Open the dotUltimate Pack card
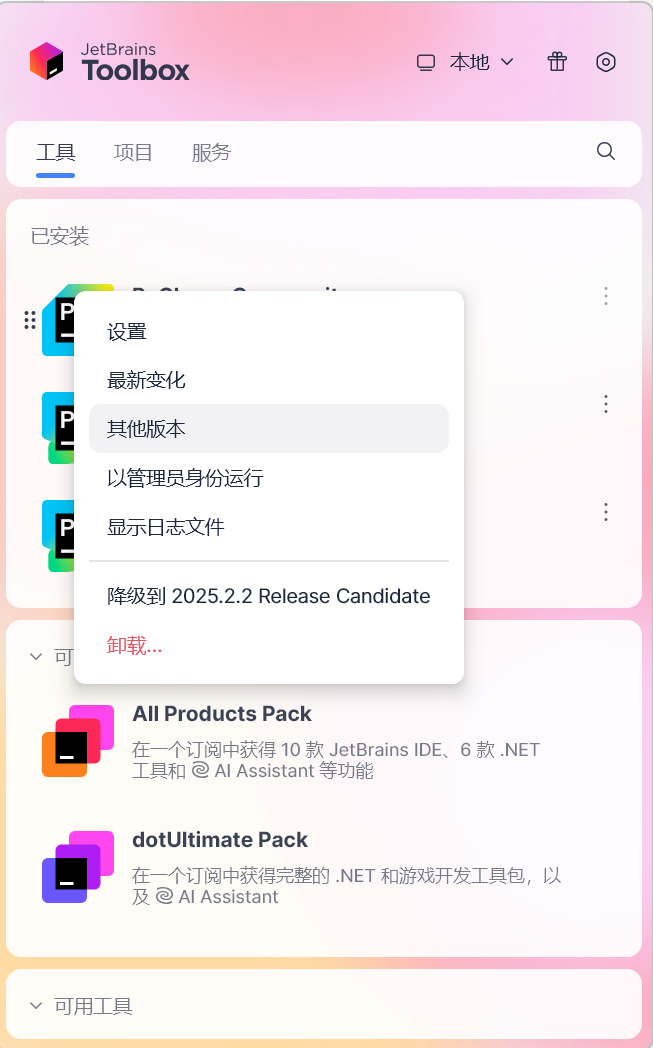This screenshot has height=1048, width=653. (324, 868)
